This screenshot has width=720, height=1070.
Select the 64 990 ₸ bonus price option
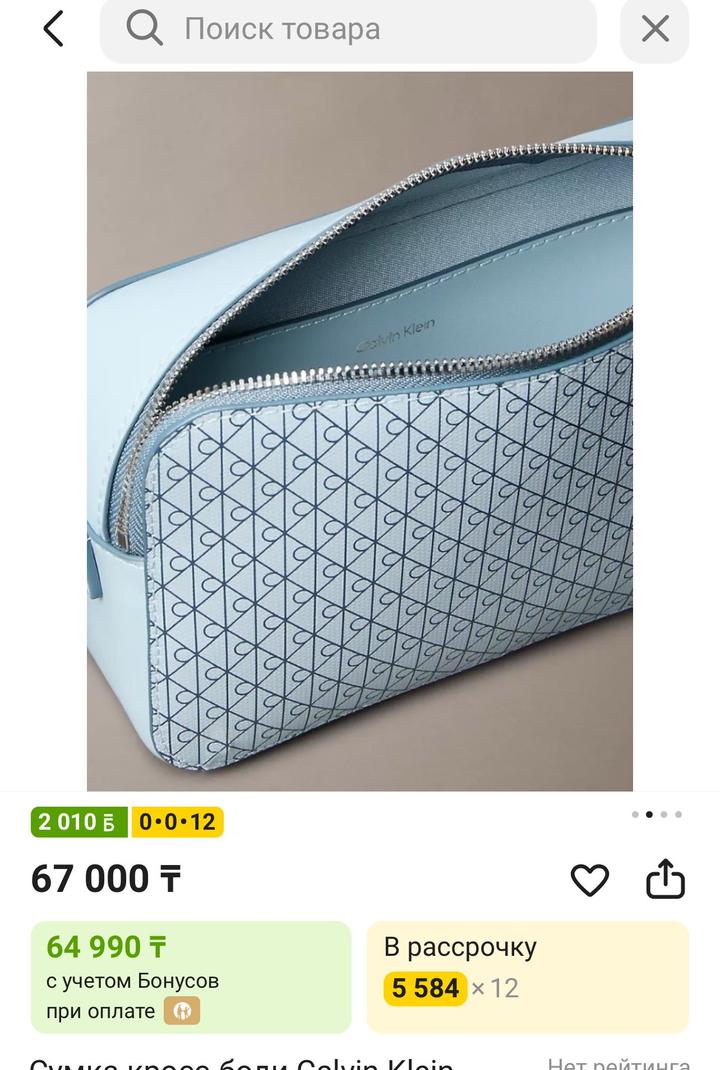point(191,977)
